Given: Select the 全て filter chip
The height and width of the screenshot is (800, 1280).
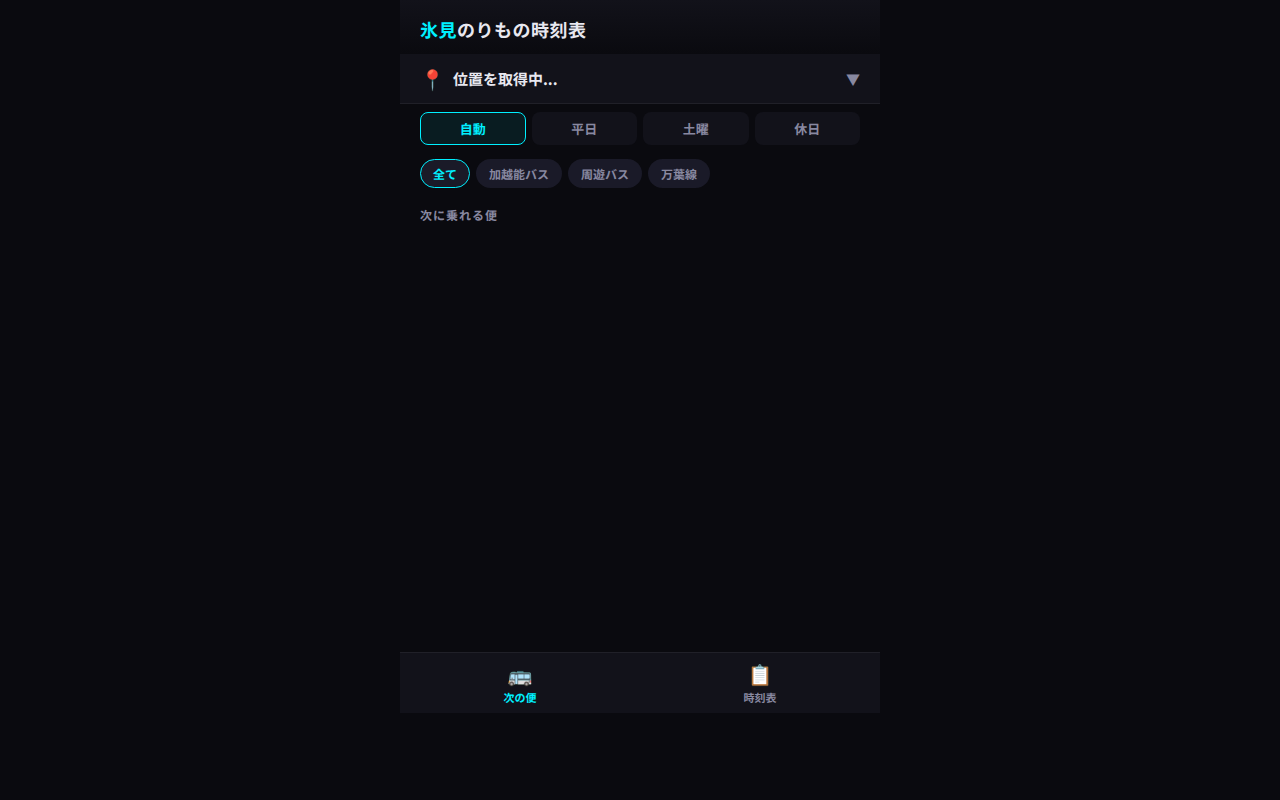Looking at the screenshot, I should point(444,174).
